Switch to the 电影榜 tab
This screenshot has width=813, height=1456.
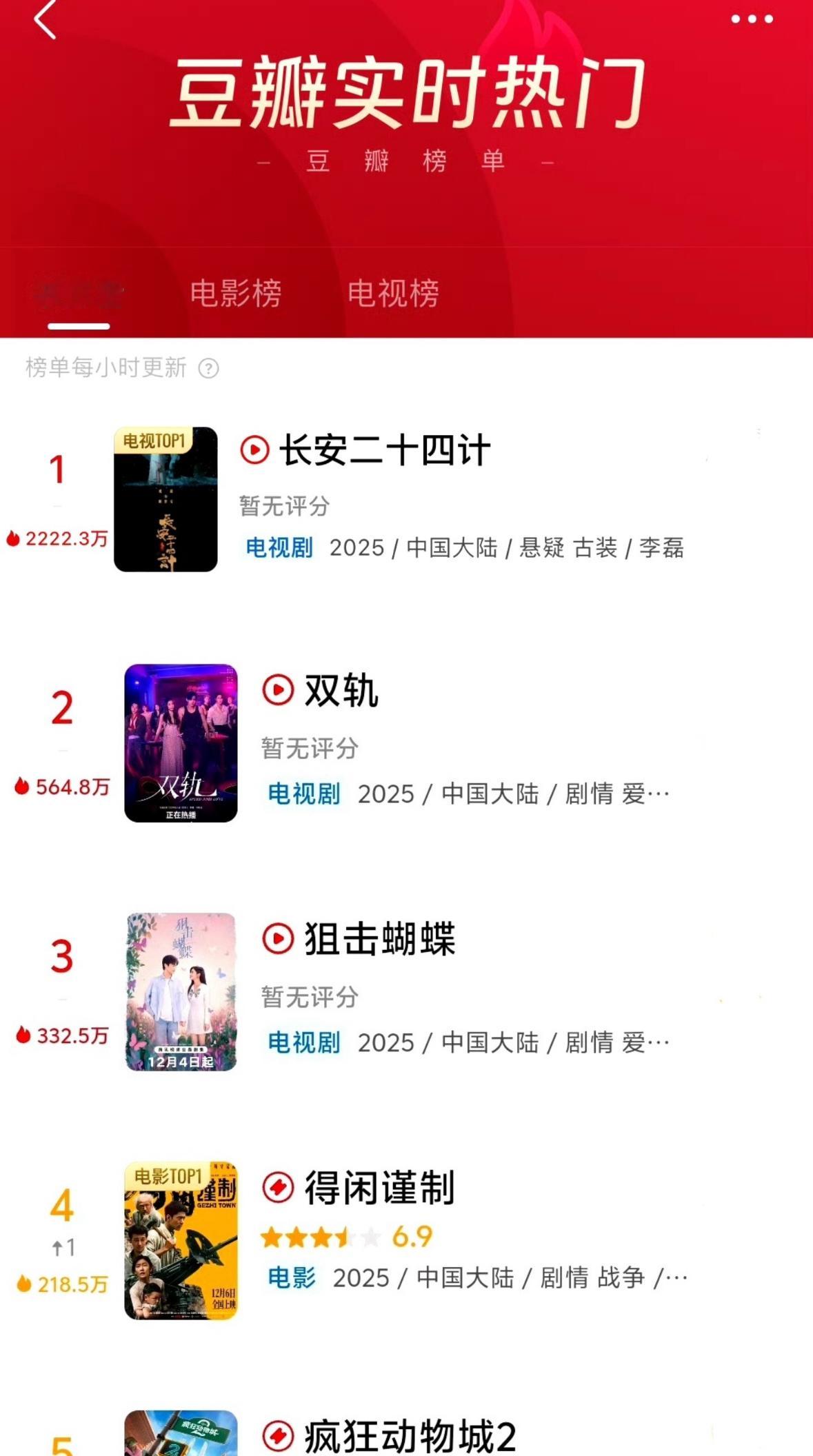tap(236, 293)
